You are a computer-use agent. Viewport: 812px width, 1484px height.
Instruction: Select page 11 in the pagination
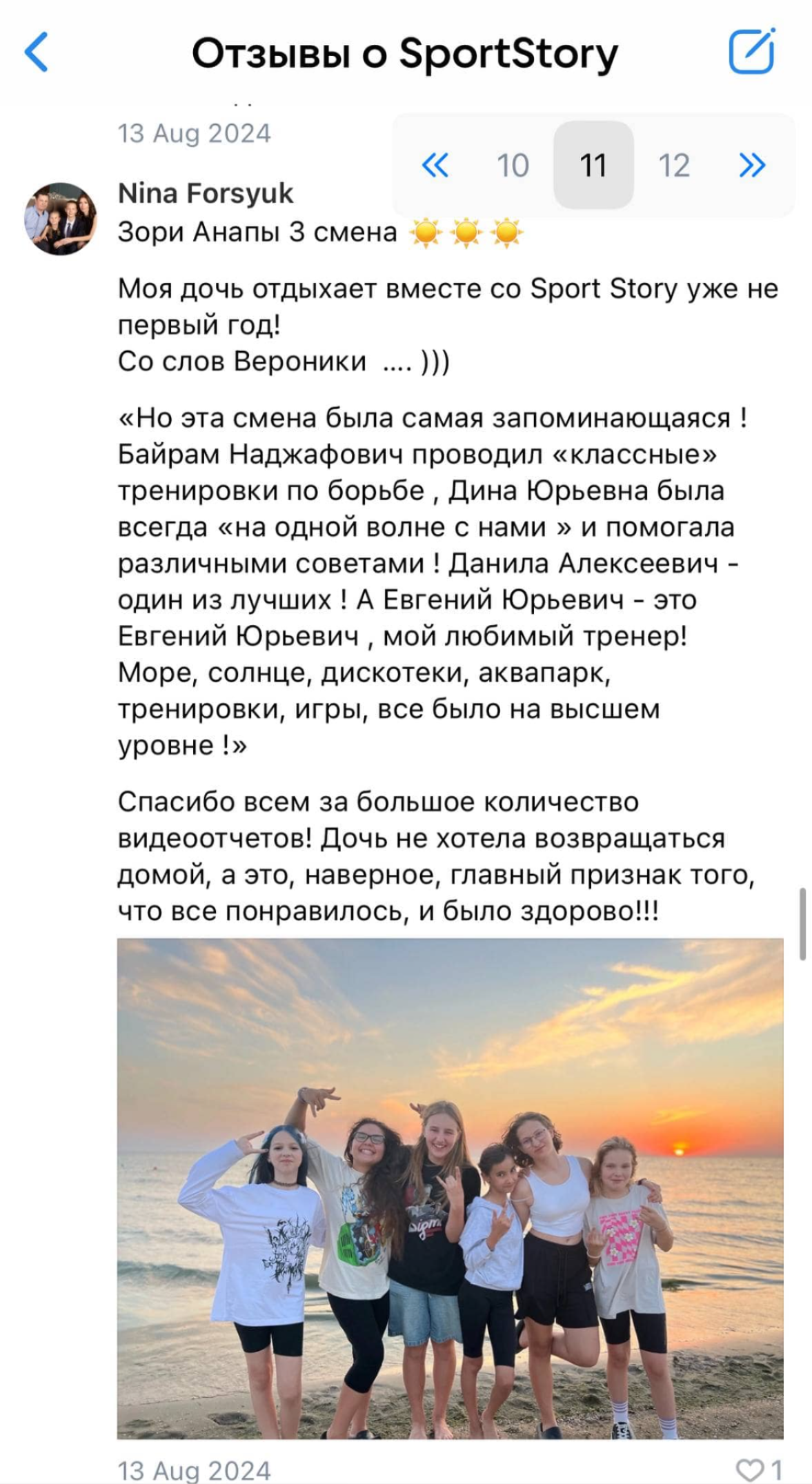click(x=593, y=166)
